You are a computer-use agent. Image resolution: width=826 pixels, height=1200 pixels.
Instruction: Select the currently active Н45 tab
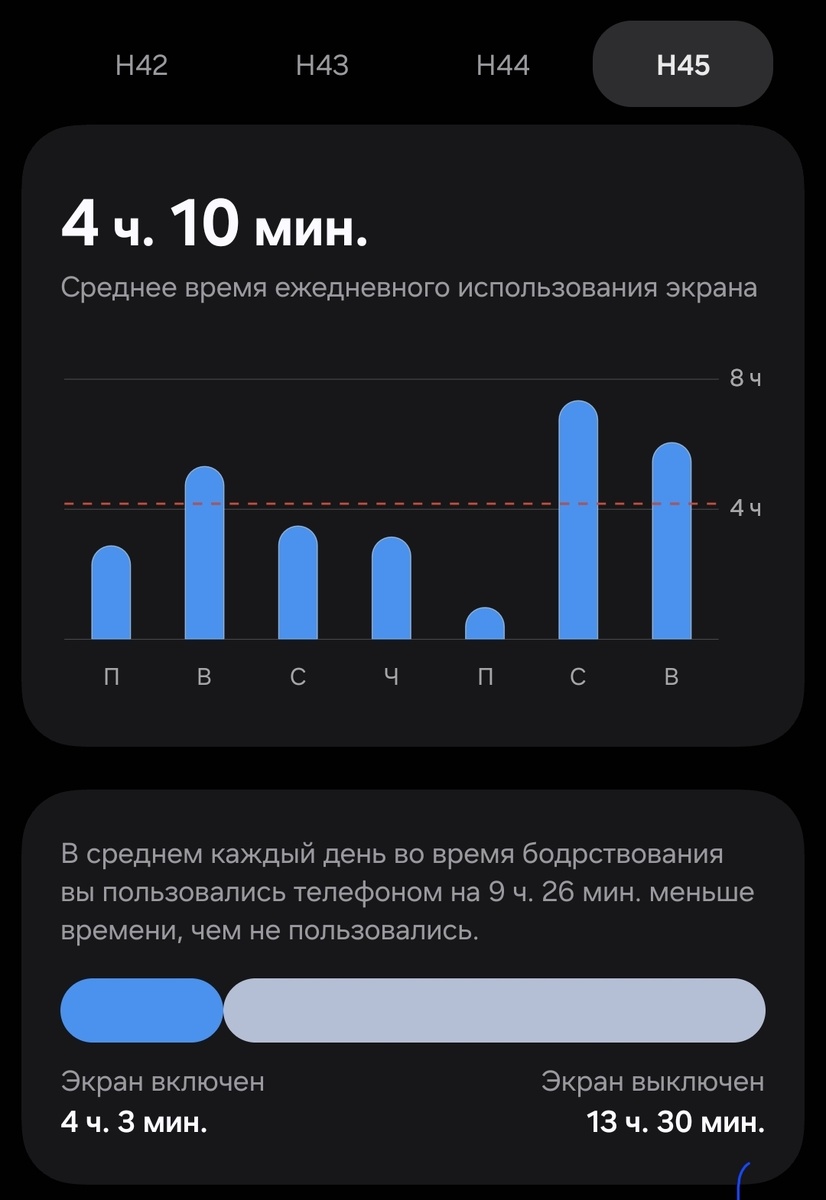click(x=683, y=64)
